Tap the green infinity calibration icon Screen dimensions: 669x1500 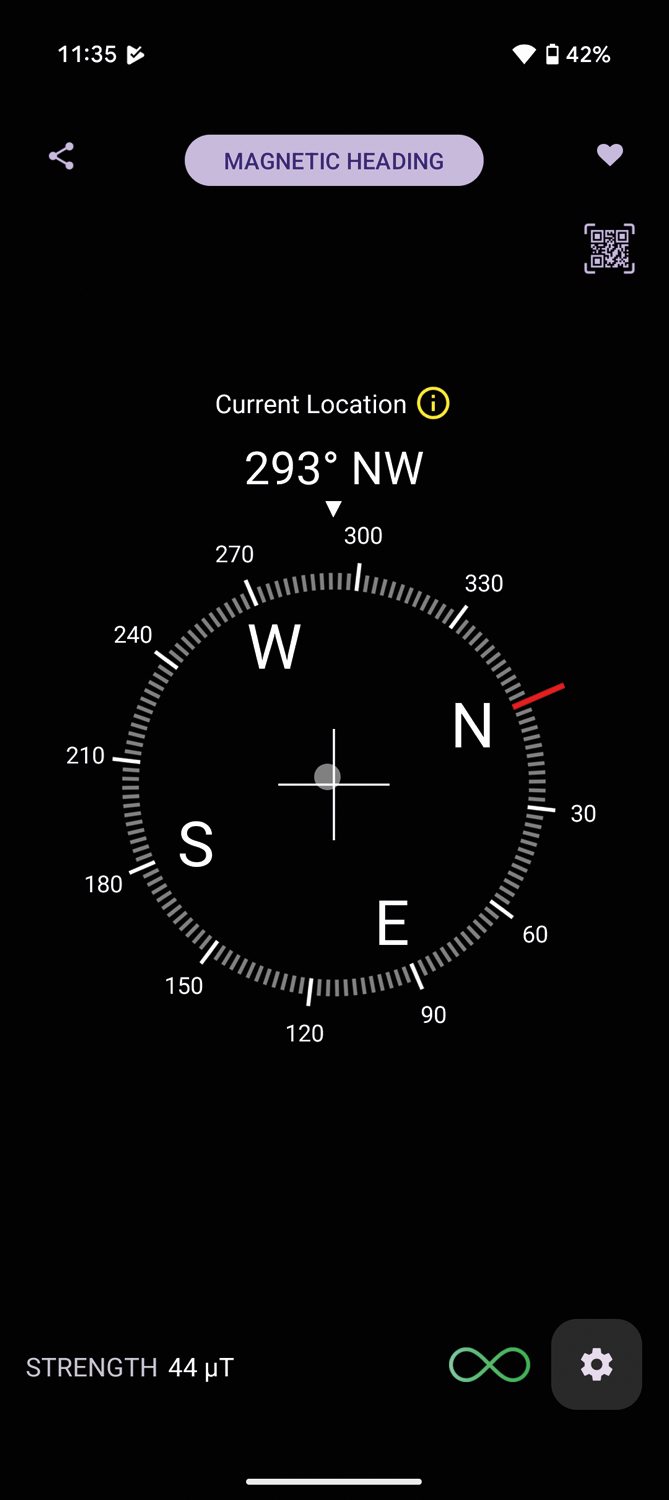[489, 1365]
